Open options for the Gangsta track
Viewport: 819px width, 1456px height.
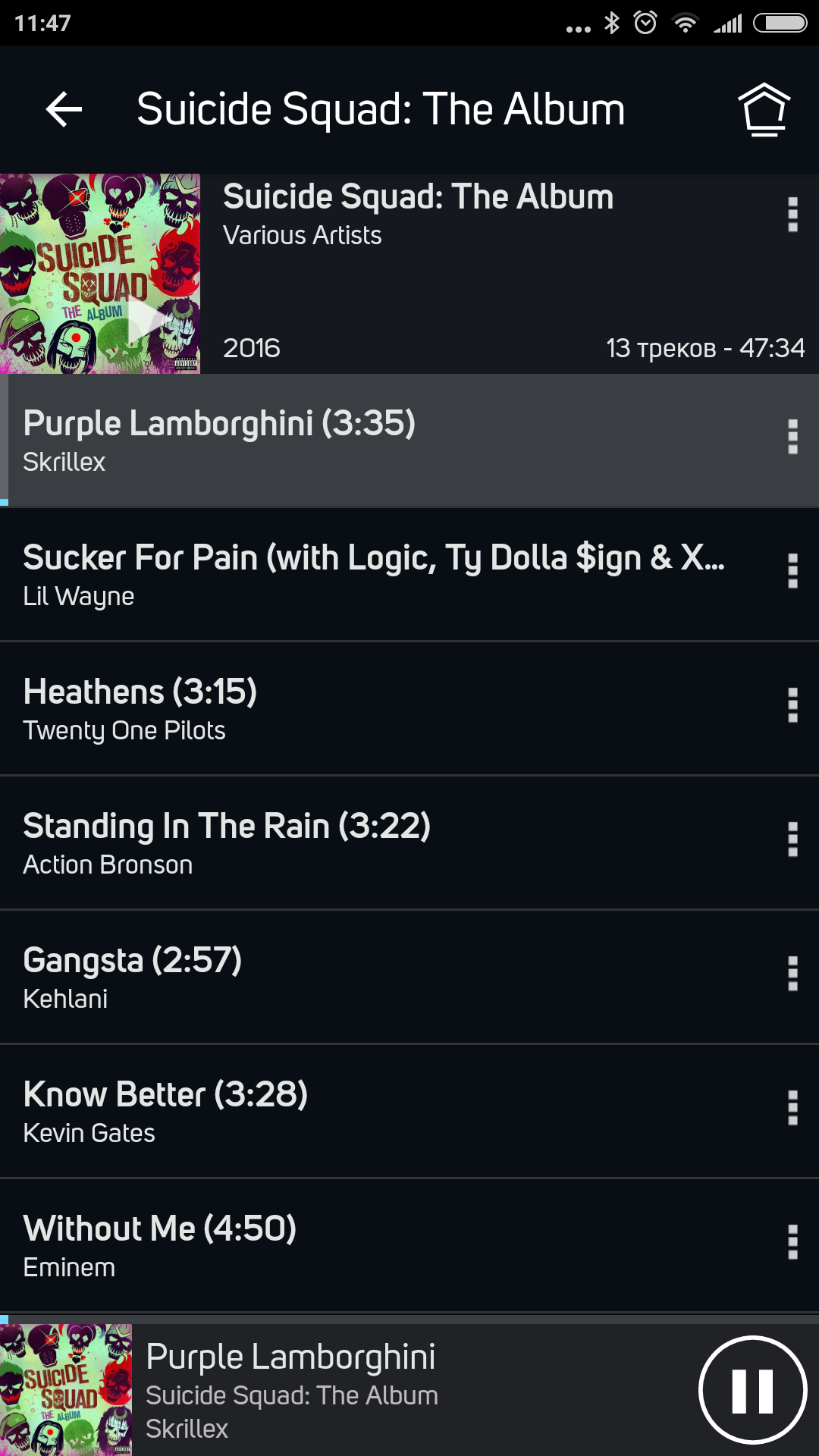pos(792,974)
